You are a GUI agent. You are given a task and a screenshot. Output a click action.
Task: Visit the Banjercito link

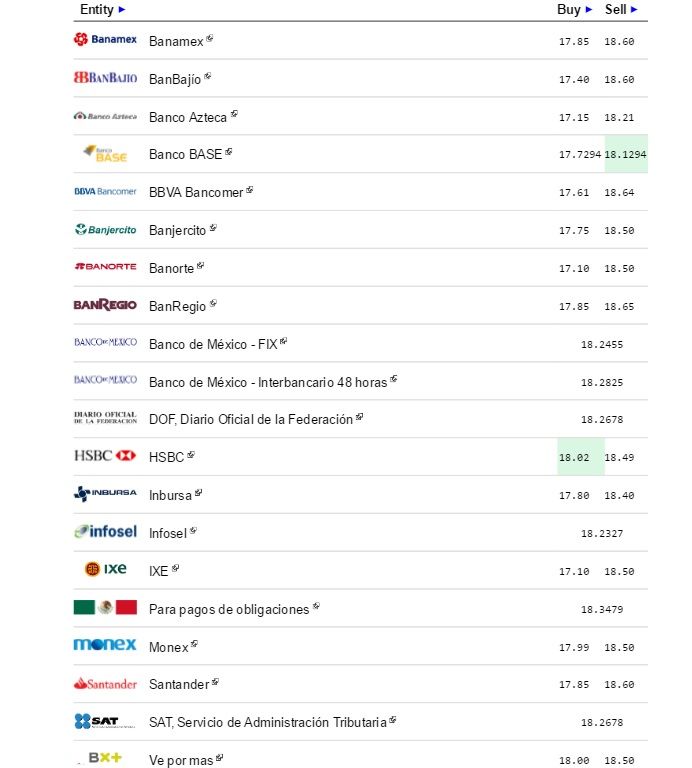tap(177, 230)
